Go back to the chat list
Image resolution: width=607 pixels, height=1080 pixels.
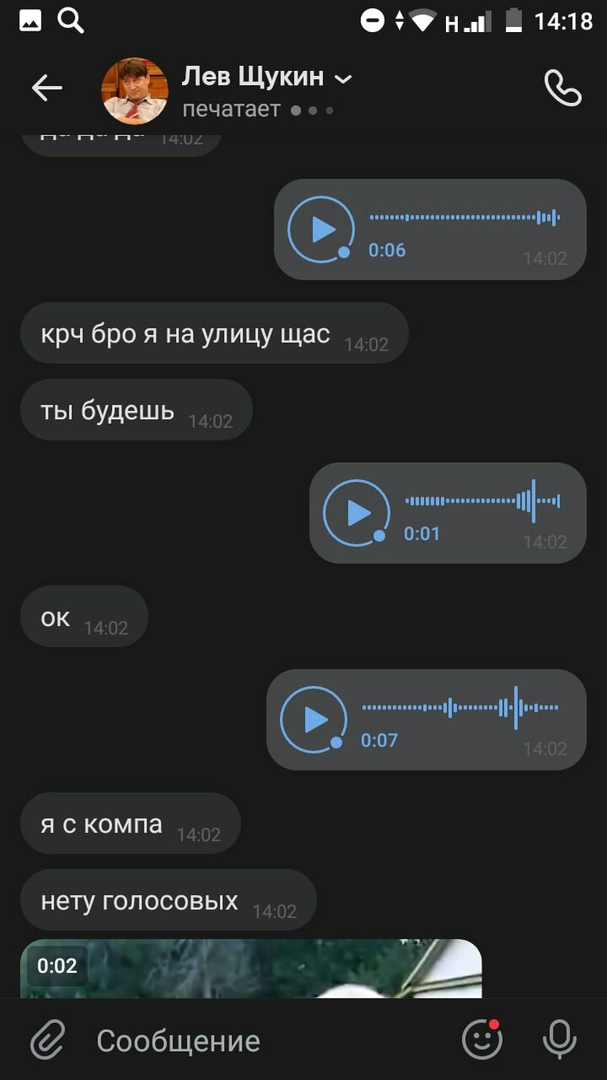click(47, 88)
